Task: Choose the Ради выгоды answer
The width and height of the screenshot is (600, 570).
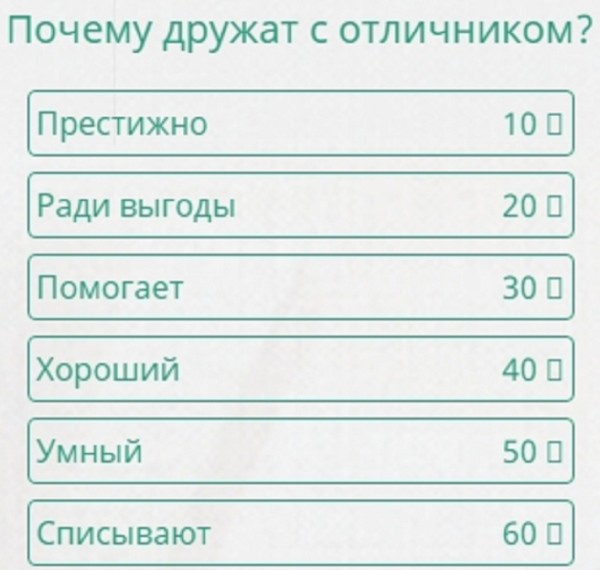Action: point(300,205)
